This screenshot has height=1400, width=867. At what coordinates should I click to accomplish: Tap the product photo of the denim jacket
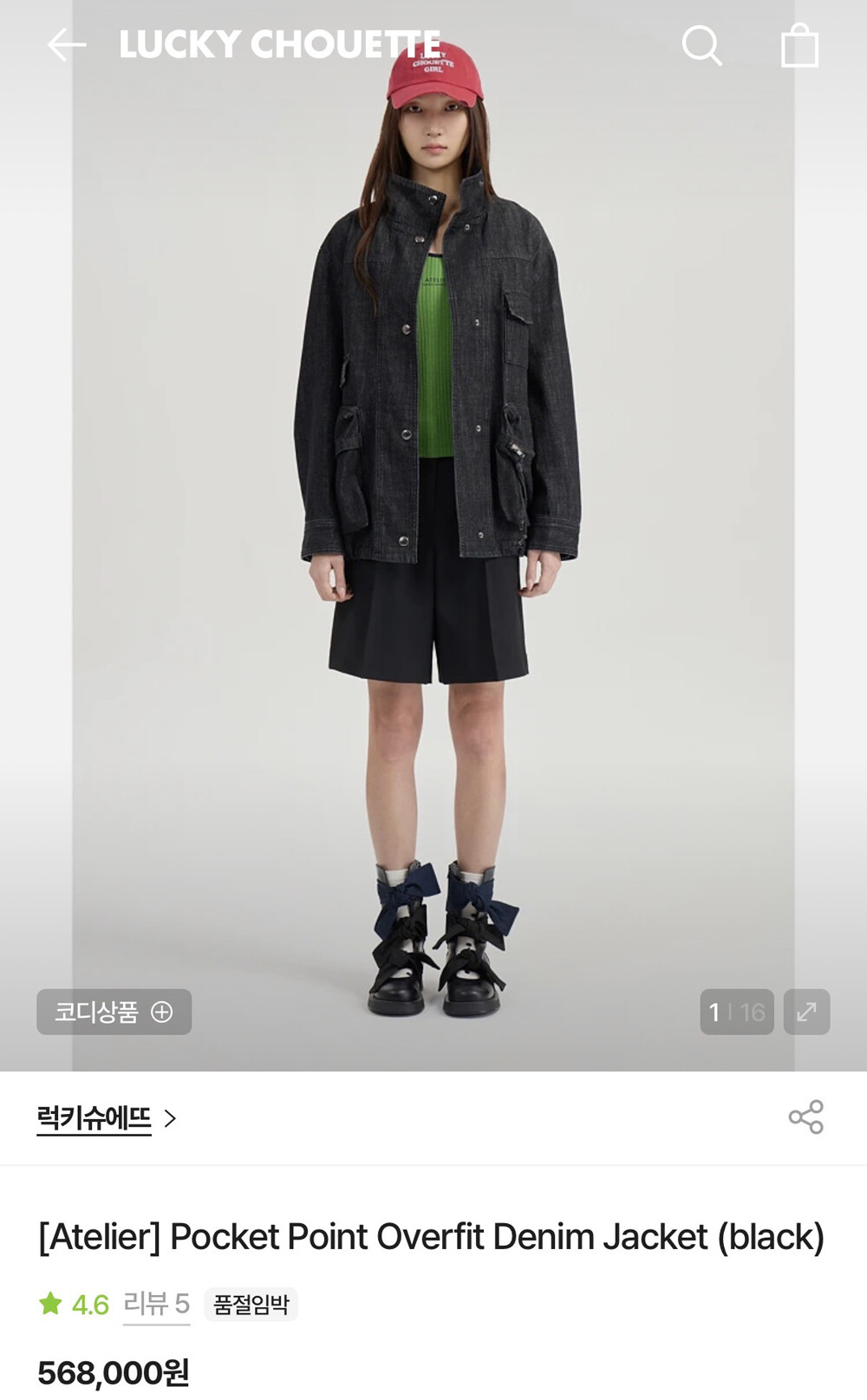click(433, 536)
